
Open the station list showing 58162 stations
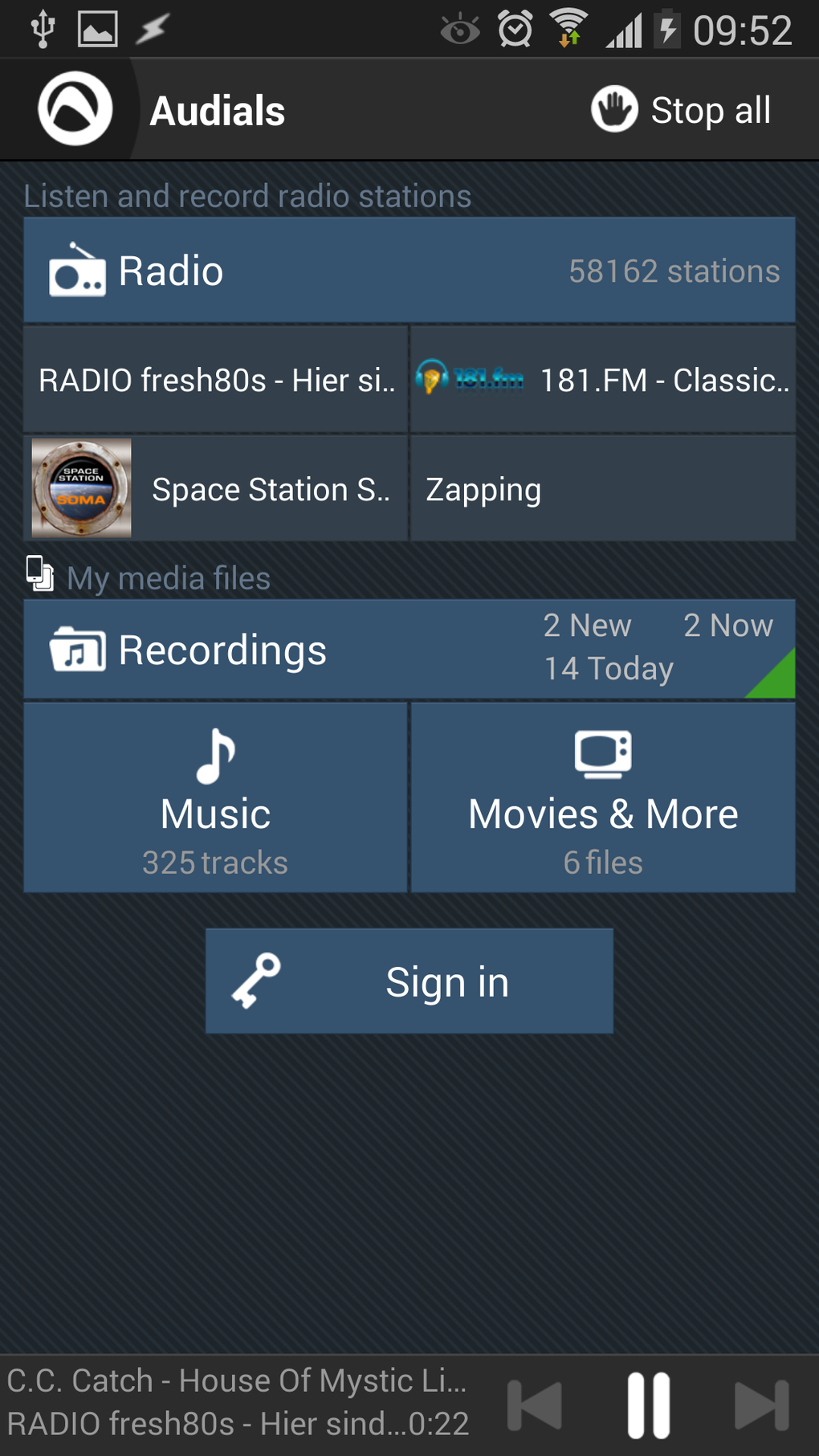(674, 271)
